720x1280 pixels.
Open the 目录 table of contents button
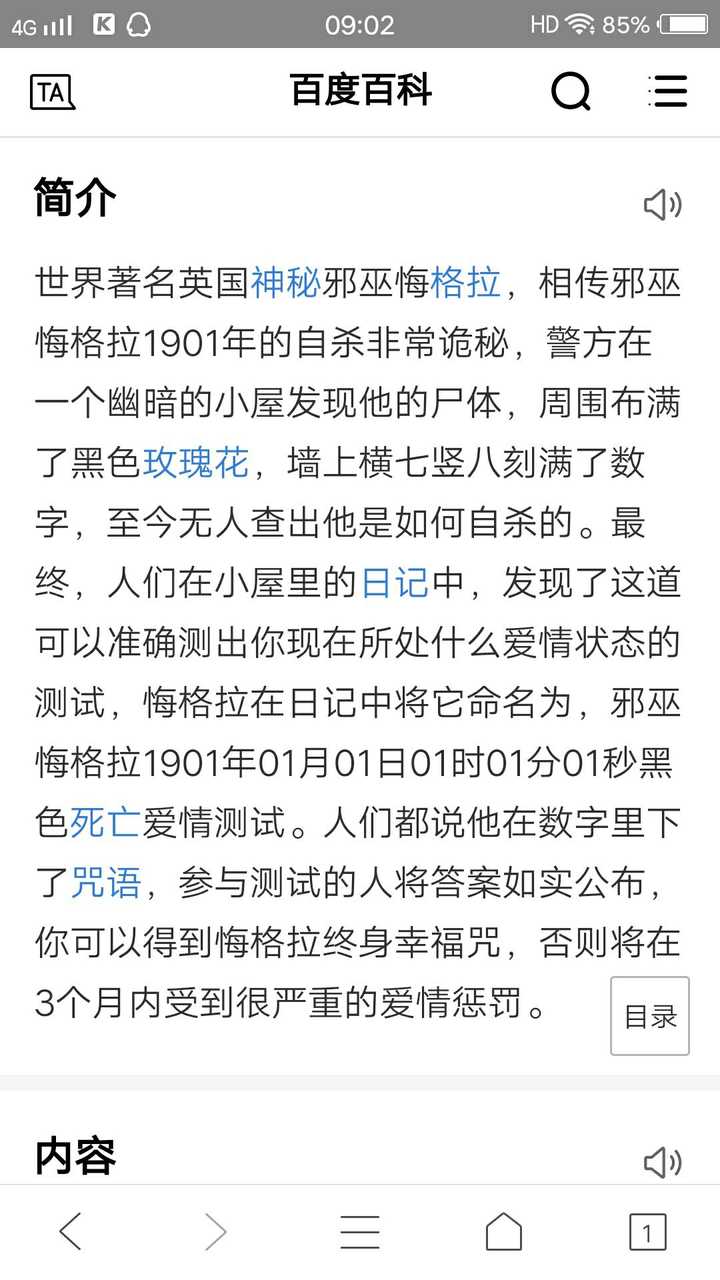[x=650, y=1016]
